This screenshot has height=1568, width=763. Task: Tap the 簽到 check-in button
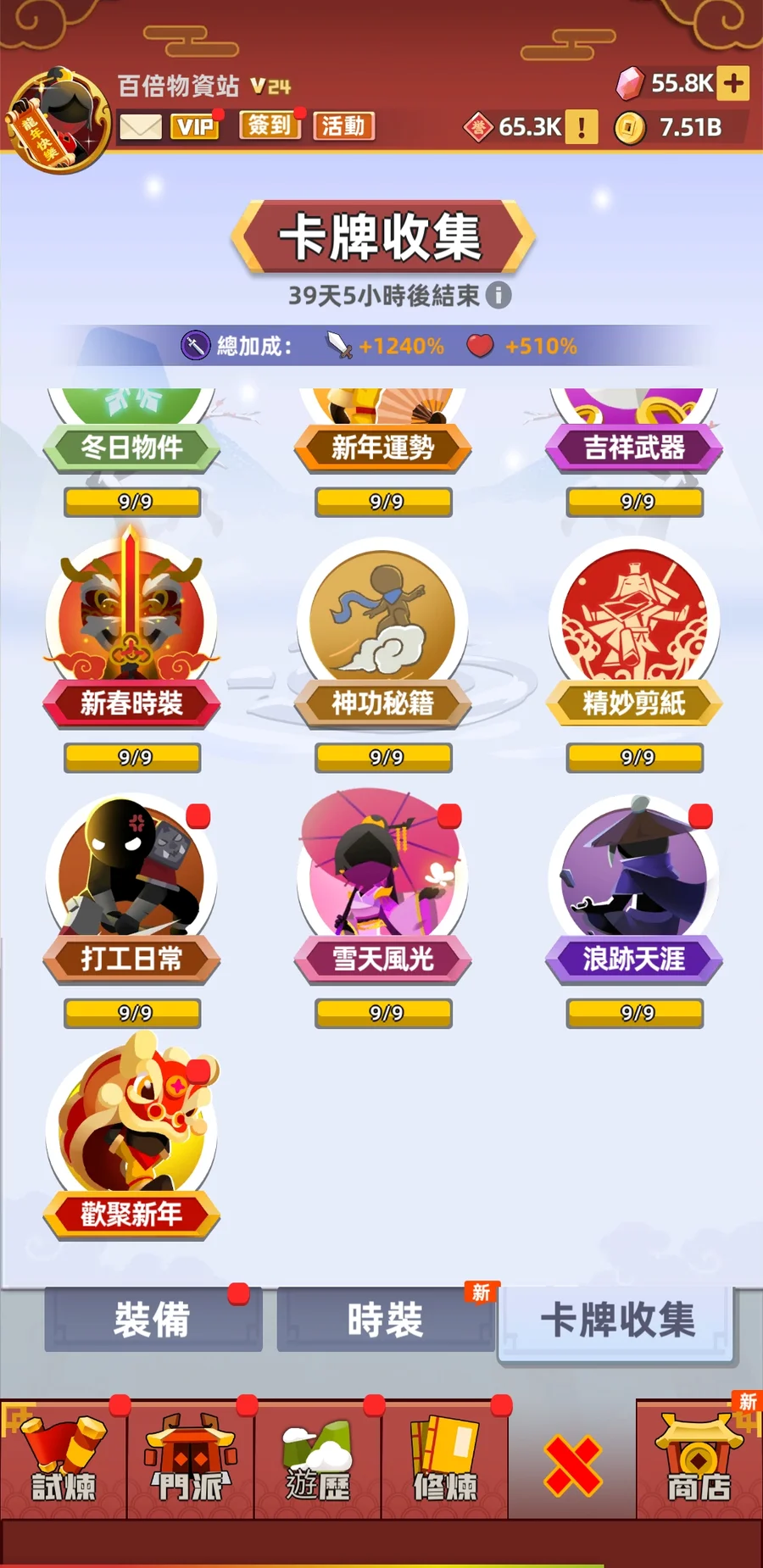tap(270, 125)
